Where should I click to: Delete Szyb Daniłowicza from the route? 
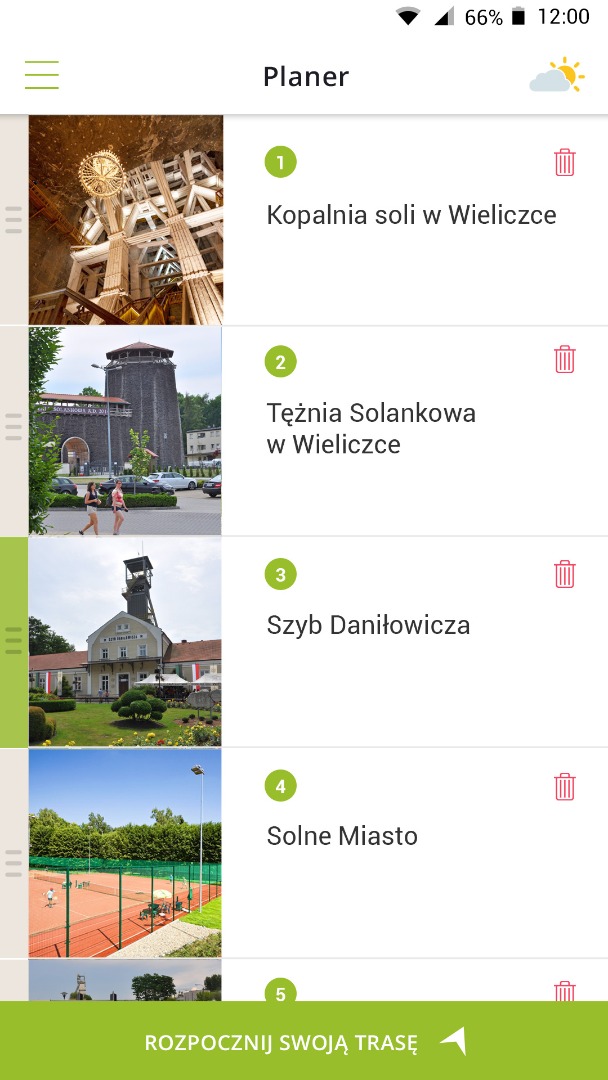click(x=565, y=573)
